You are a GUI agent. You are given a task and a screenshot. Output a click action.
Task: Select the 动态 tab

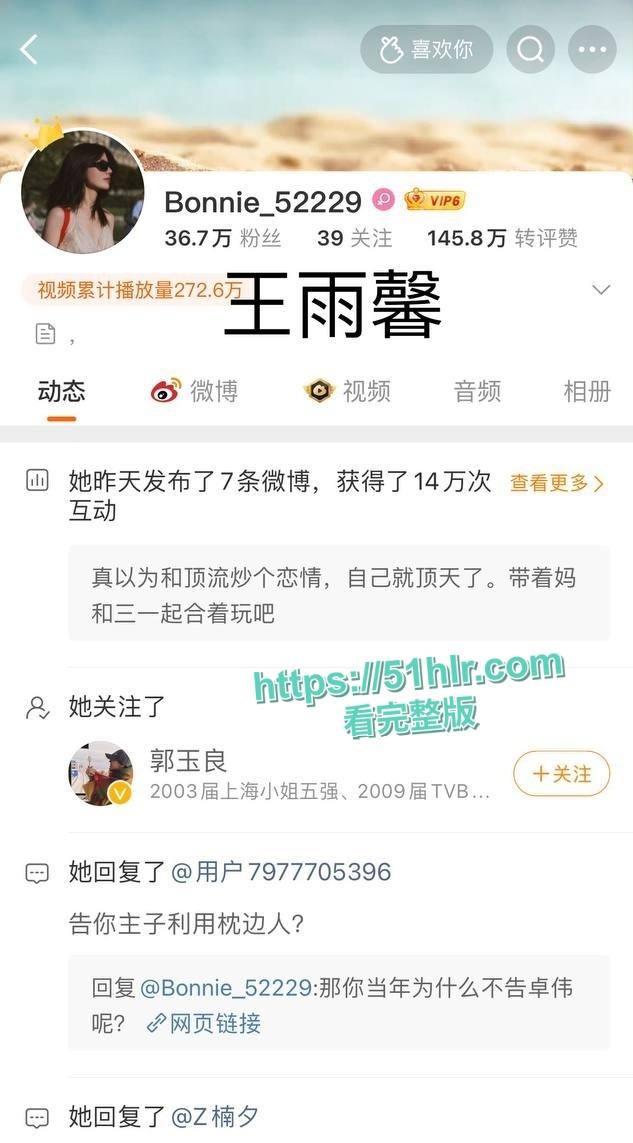[x=61, y=391]
